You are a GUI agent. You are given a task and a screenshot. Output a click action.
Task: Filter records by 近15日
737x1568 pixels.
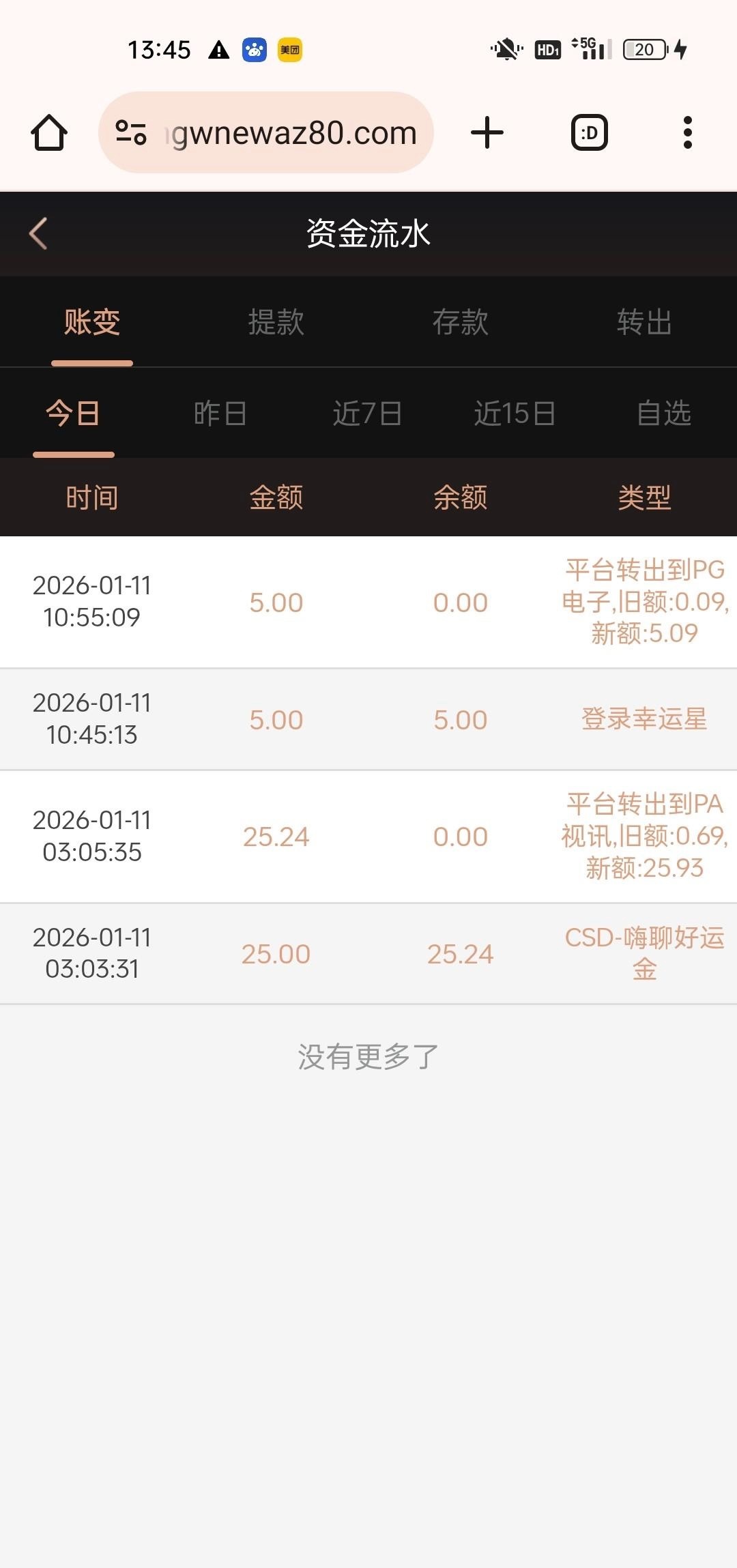[515, 413]
